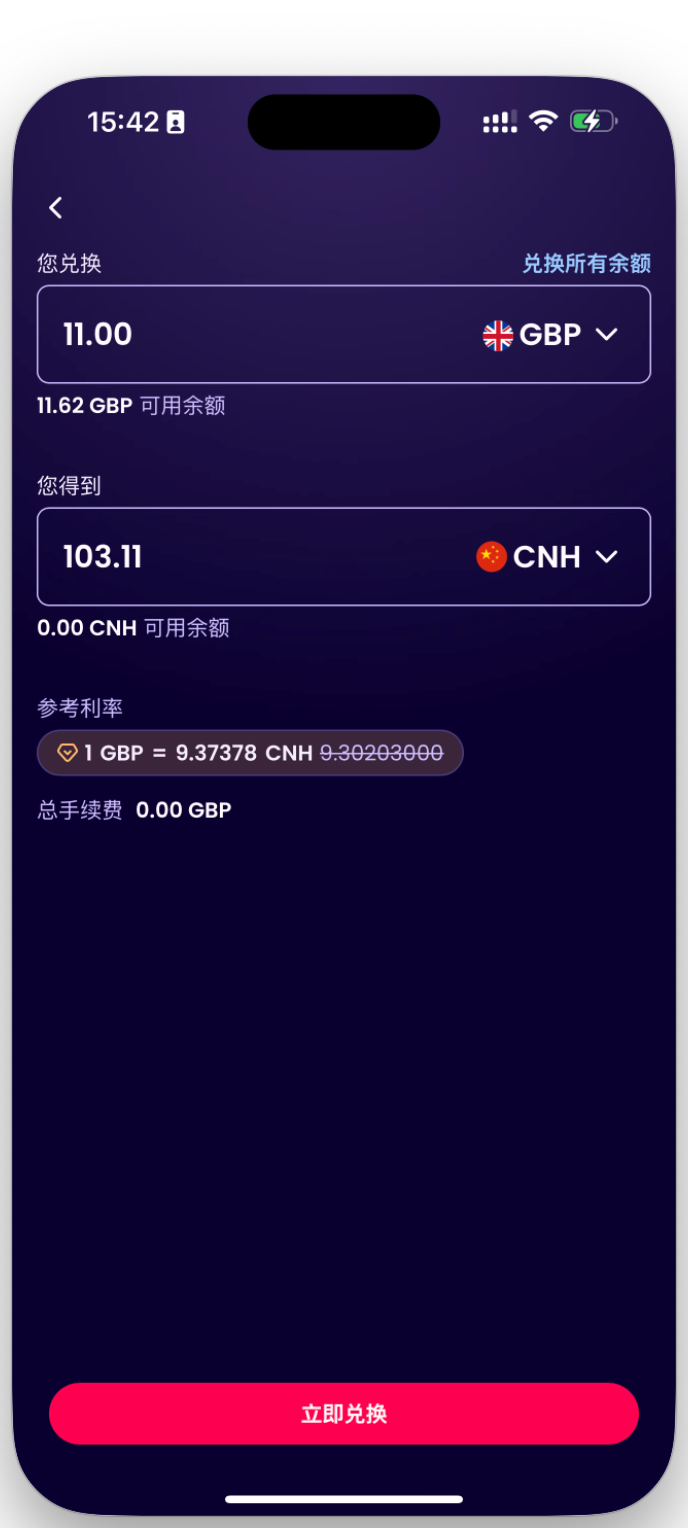
Task: Confirm with the 立即兑换 button
Action: [x=344, y=1414]
